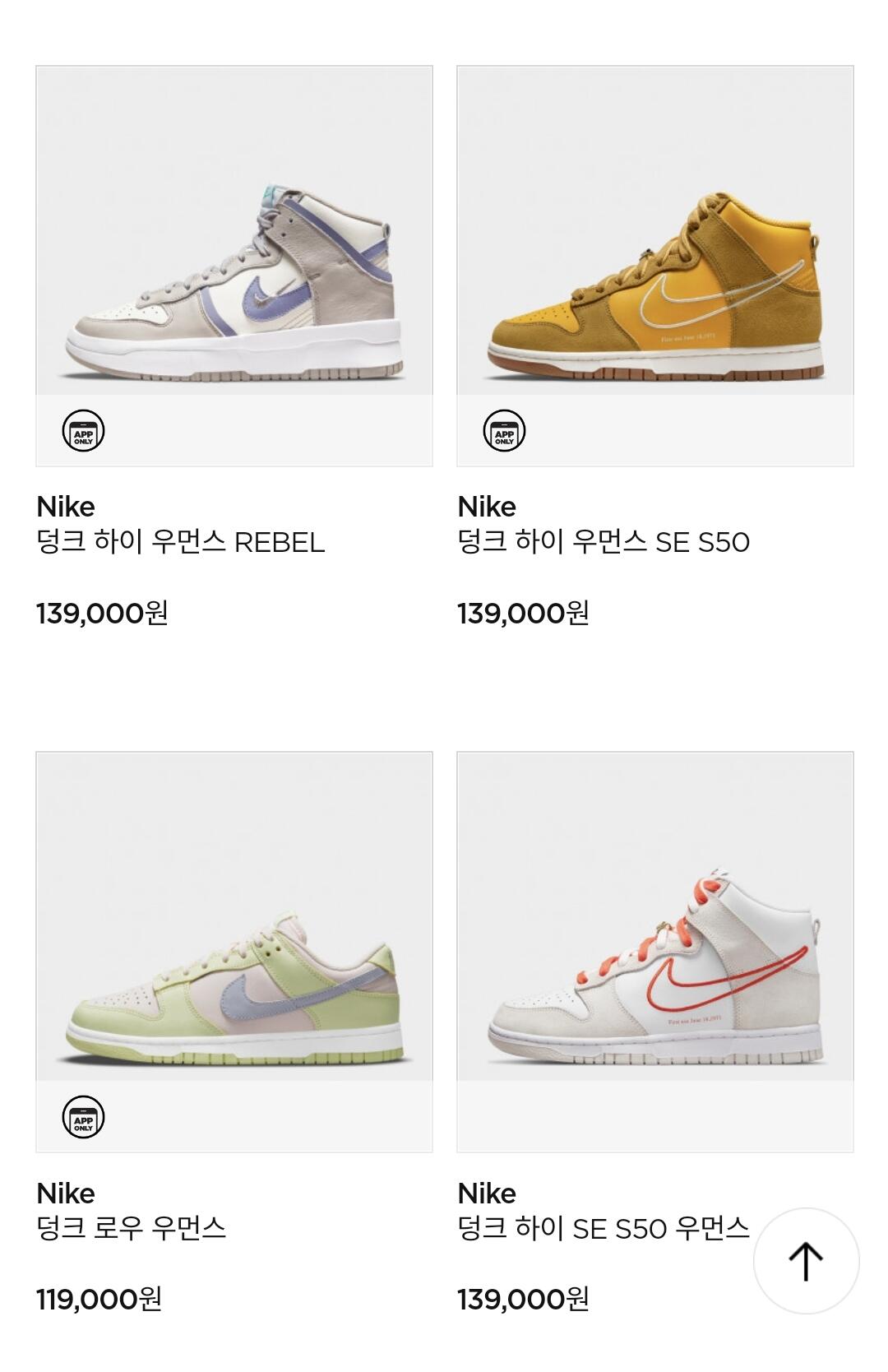Jump back to top with arrow button
The image size is (888, 1372).
tap(806, 1260)
